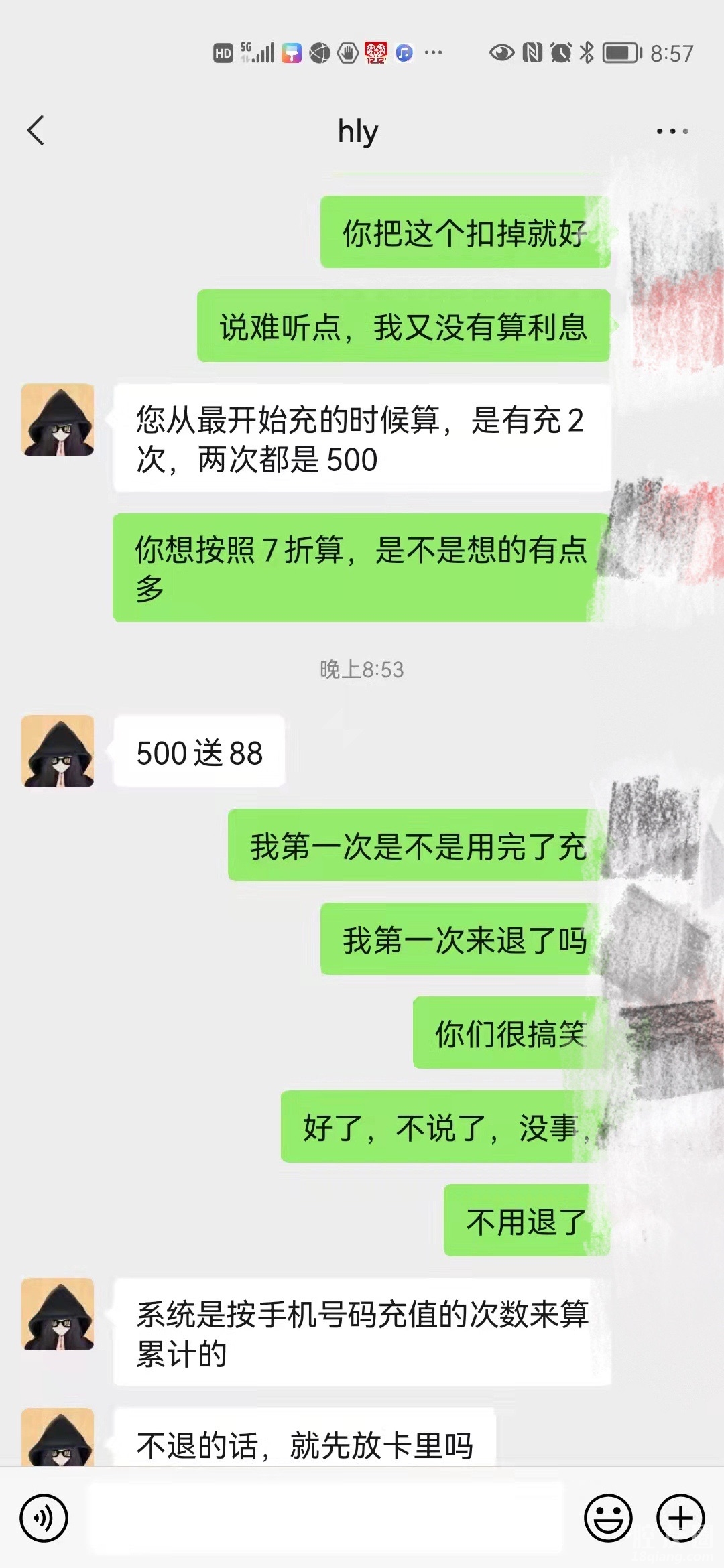This screenshot has width=724, height=1568.
Task: Open the emoji sticker panel
Action: (x=608, y=1518)
